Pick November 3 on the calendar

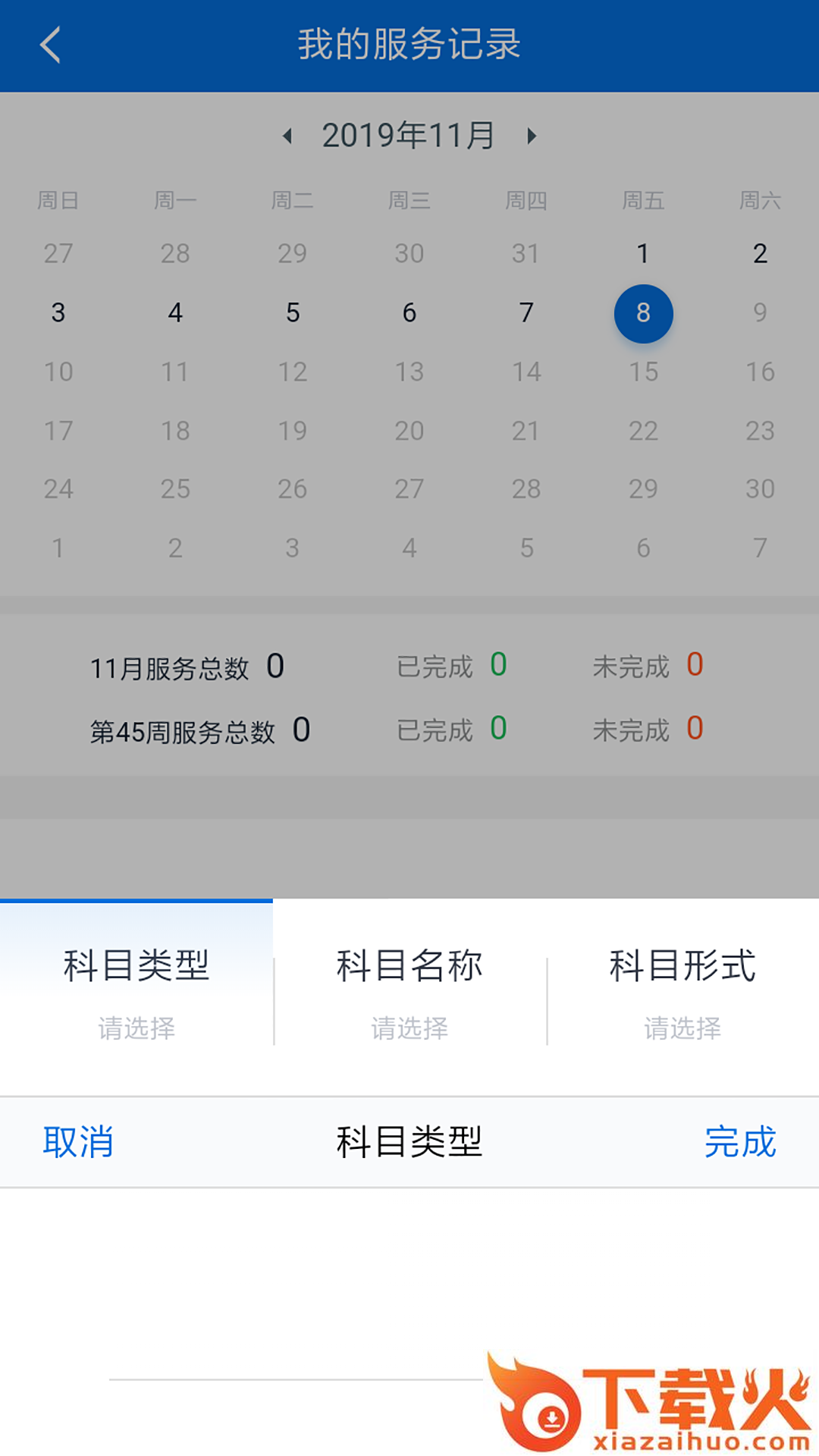(x=58, y=313)
